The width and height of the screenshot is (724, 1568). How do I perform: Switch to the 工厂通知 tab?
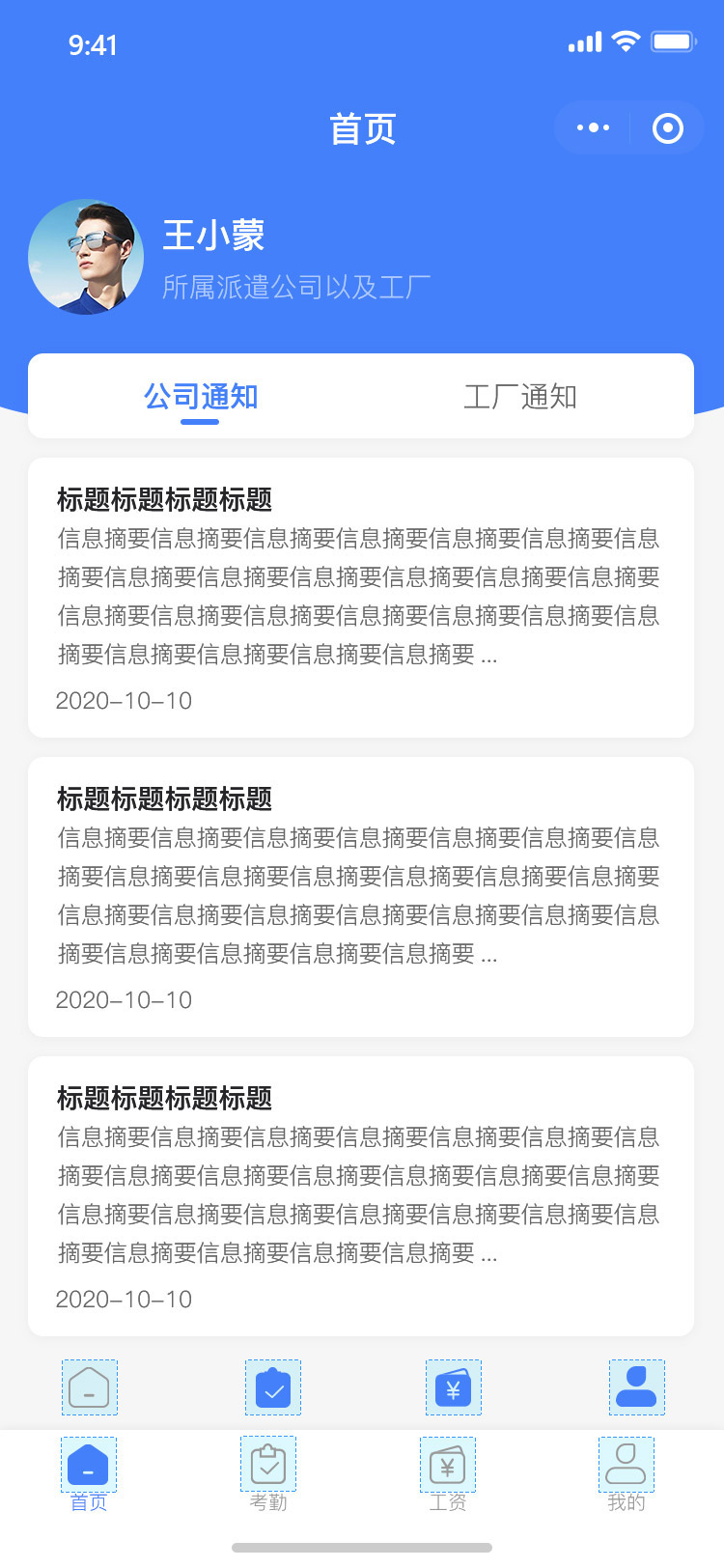[x=520, y=397]
